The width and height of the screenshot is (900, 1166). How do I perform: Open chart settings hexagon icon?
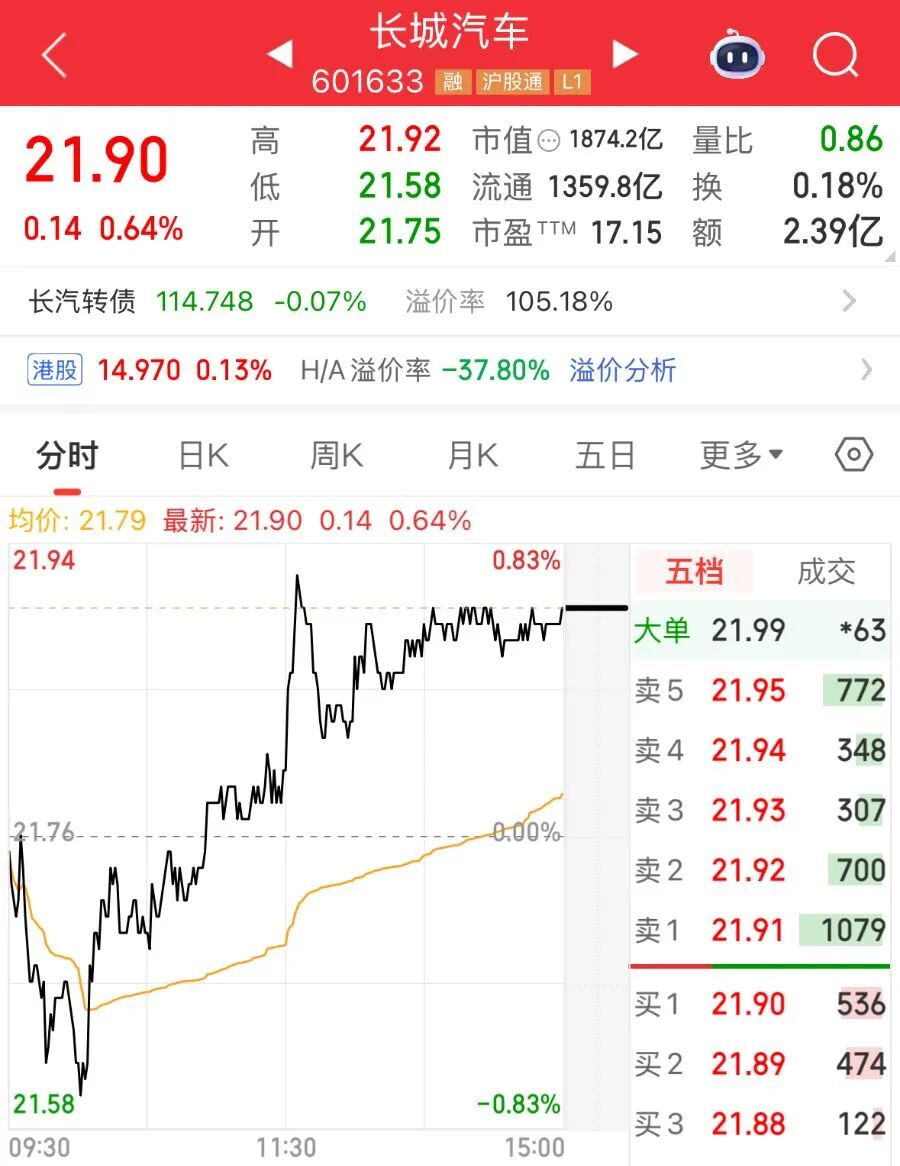point(854,455)
